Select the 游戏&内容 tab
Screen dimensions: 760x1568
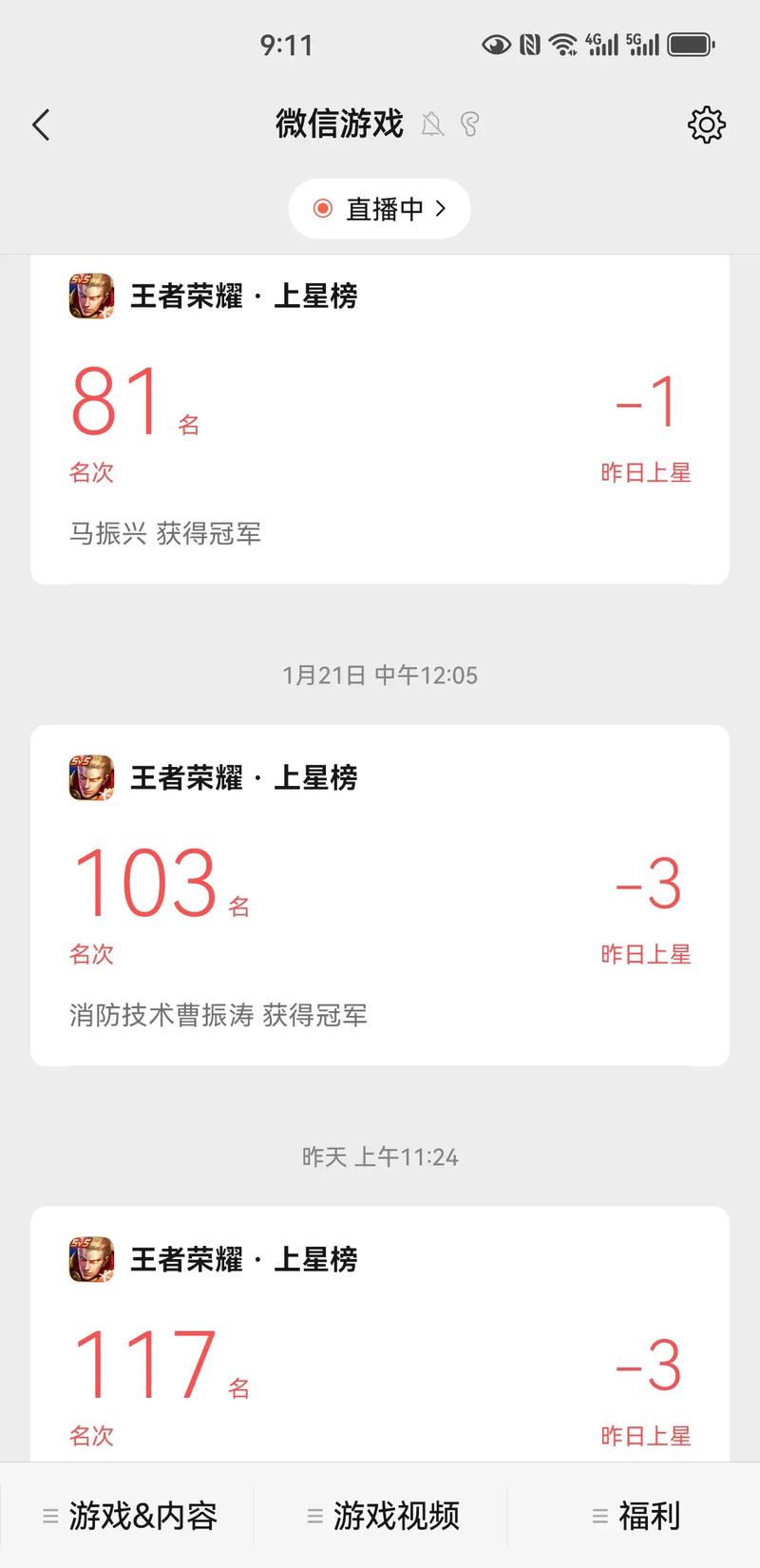(144, 1515)
